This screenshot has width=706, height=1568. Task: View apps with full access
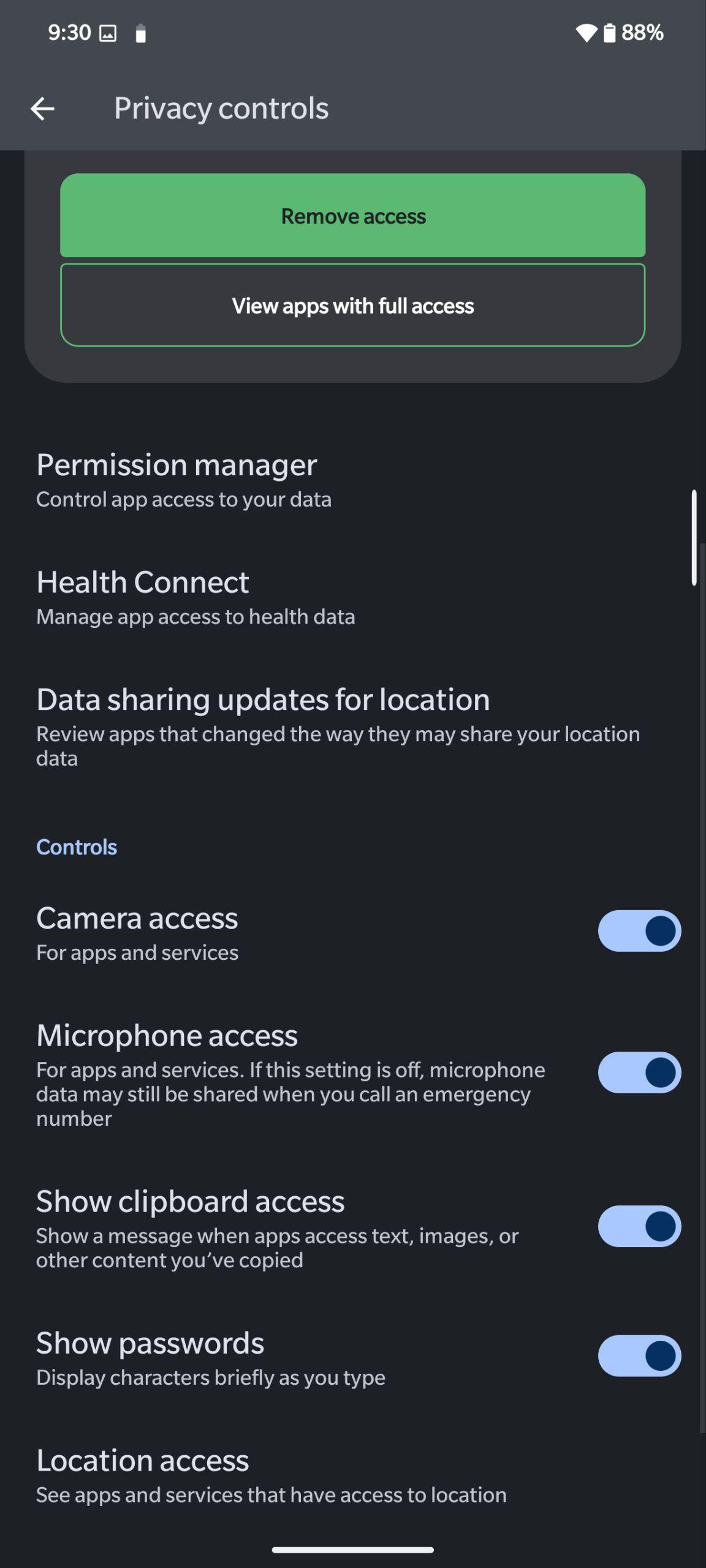tap(353, 305)
